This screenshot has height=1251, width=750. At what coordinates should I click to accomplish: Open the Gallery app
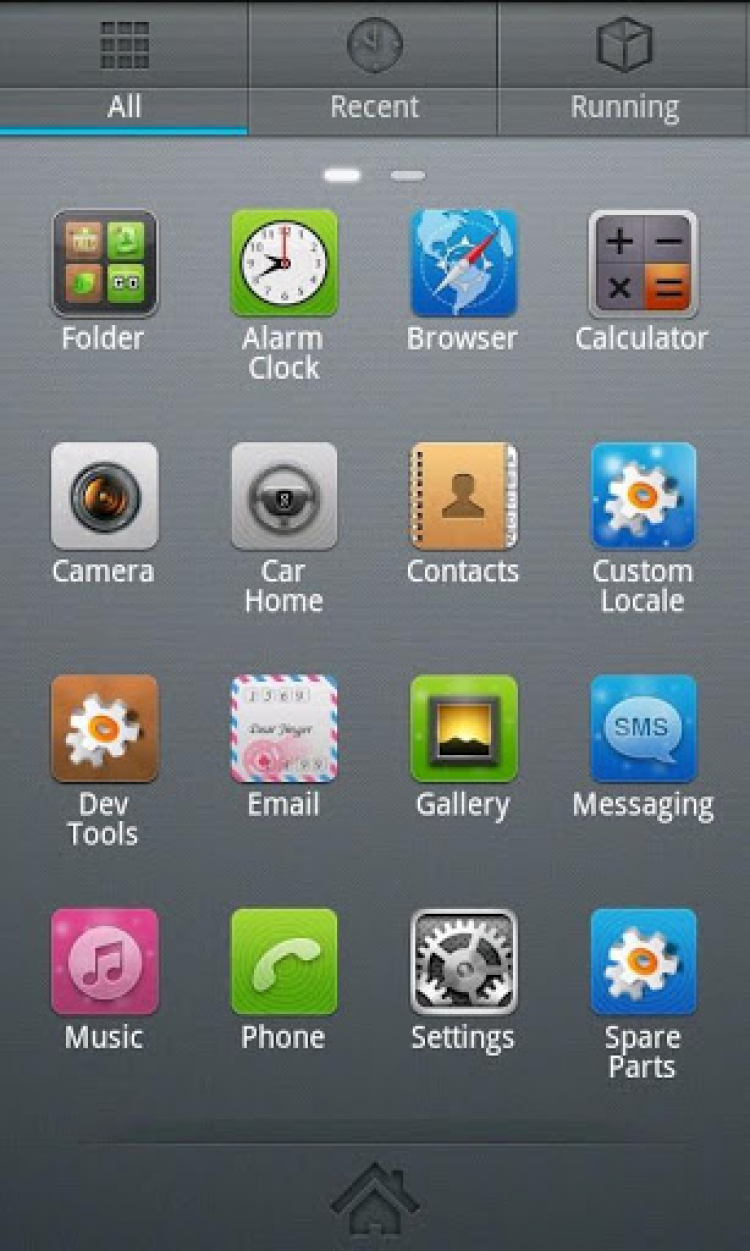(x=463, y=729)
